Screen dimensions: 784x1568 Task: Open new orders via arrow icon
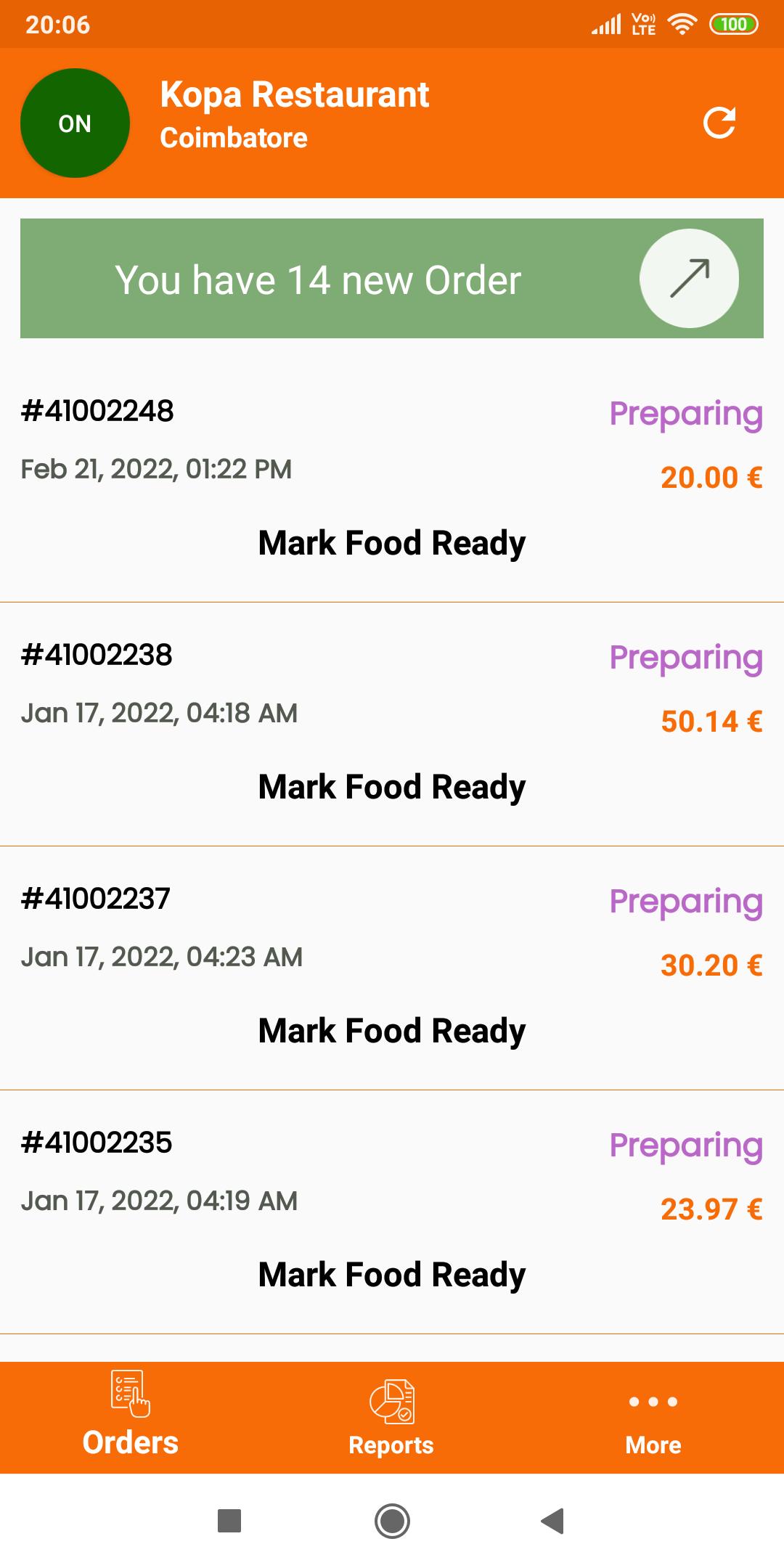[689, 279]
